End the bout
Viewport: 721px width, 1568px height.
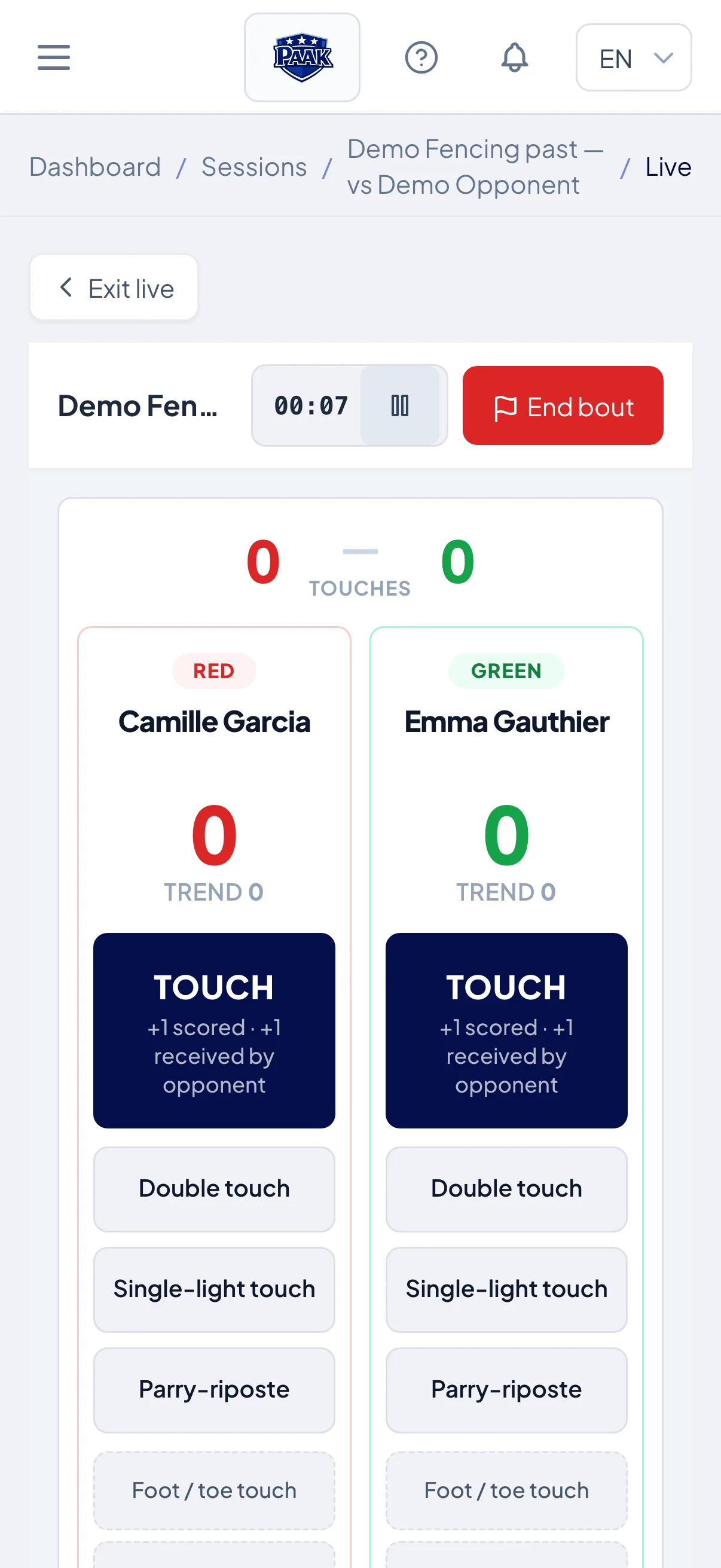point(562,405)
